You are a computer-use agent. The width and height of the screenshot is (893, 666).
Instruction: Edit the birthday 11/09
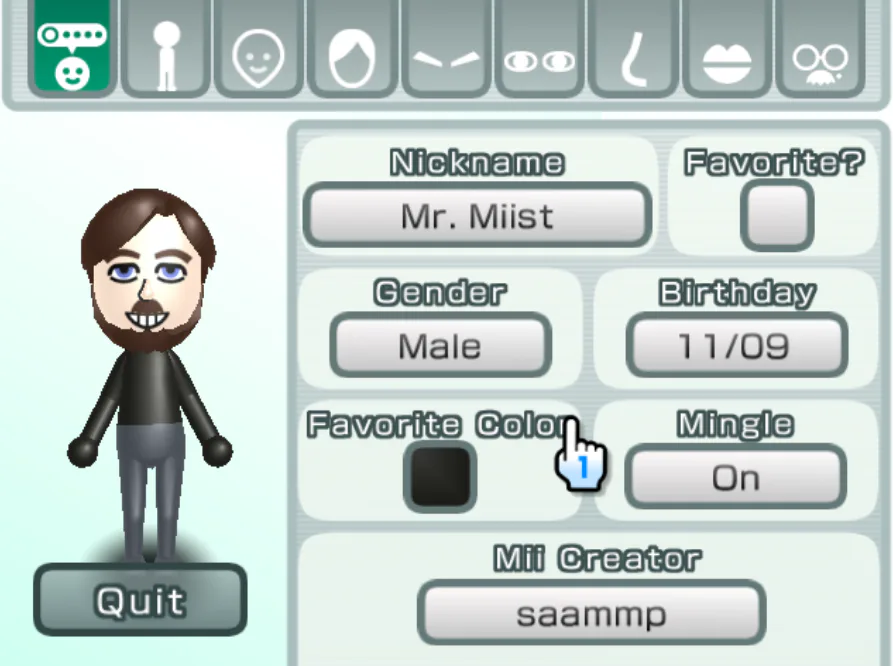point(736,345)
